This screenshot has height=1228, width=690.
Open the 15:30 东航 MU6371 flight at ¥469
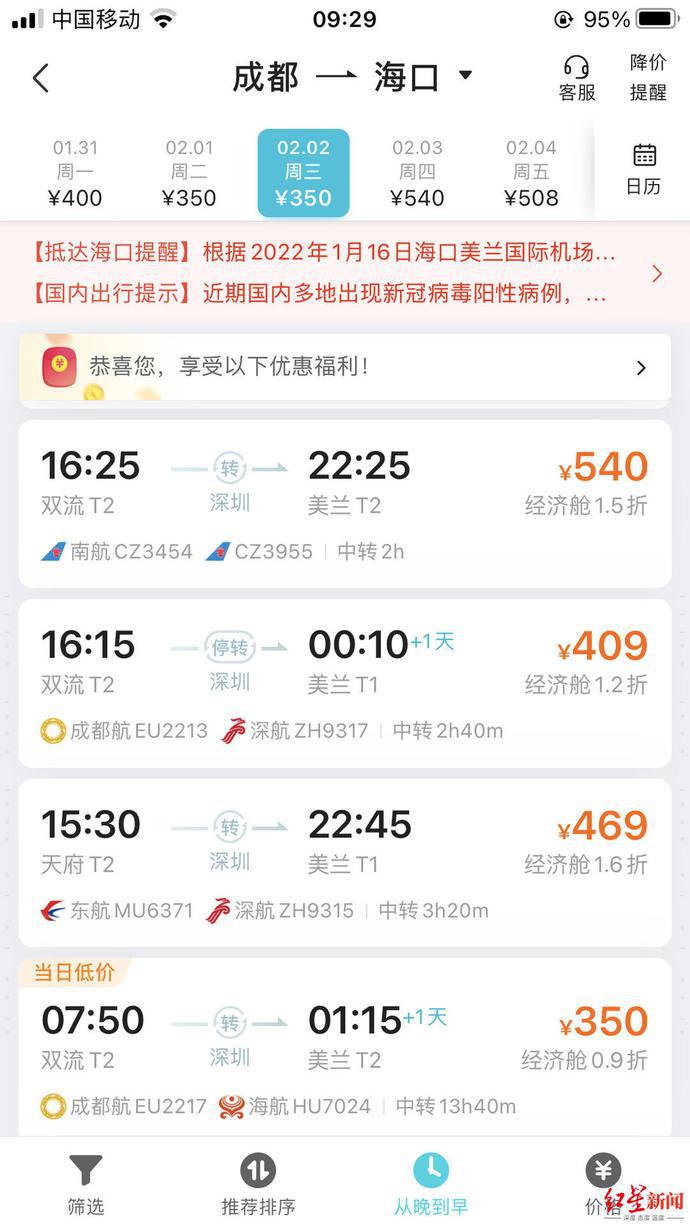[345, 863]
